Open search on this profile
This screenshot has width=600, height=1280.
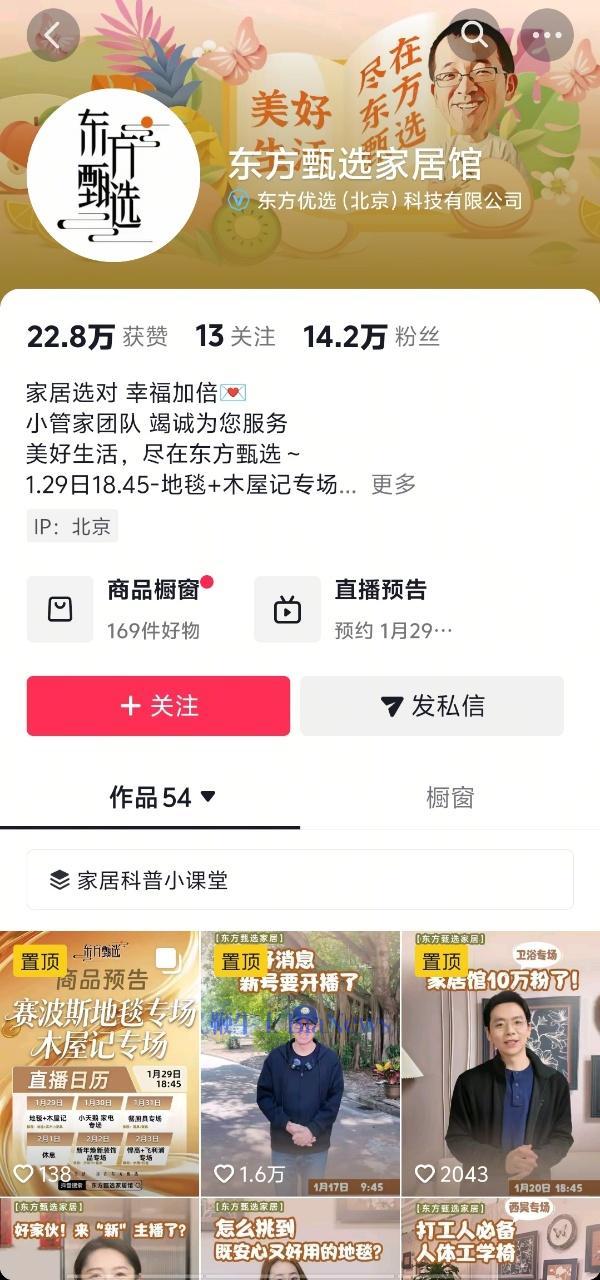click(474, 36)
